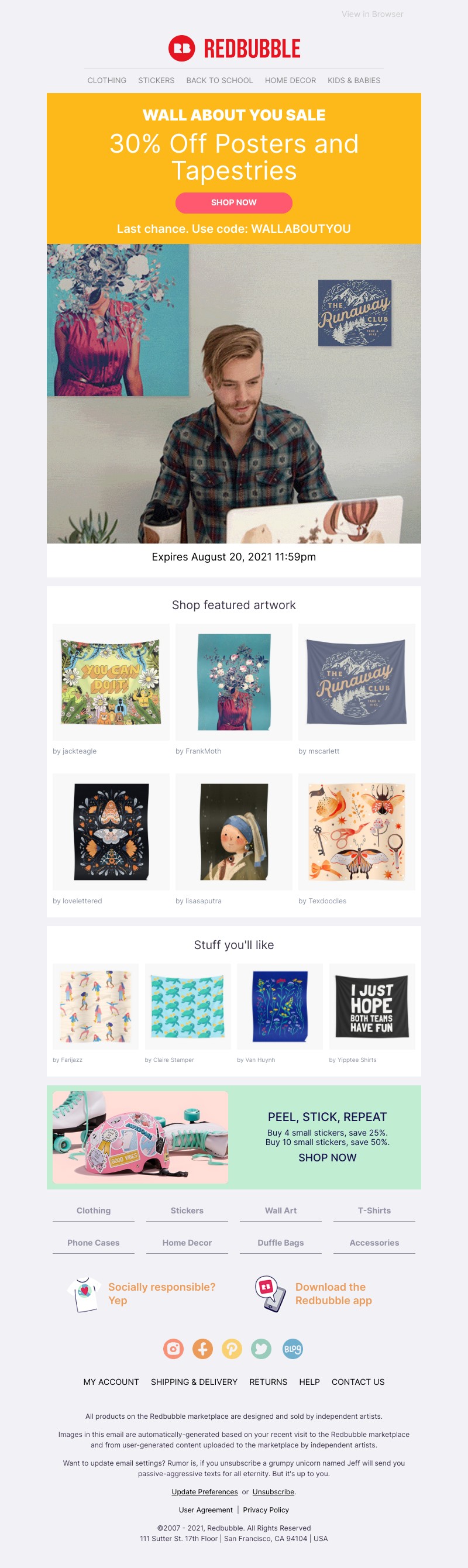This screenshot has height=1568, width=468.
Task: Tap Shop Now in the stickers banner
Action: [327, 1157]
